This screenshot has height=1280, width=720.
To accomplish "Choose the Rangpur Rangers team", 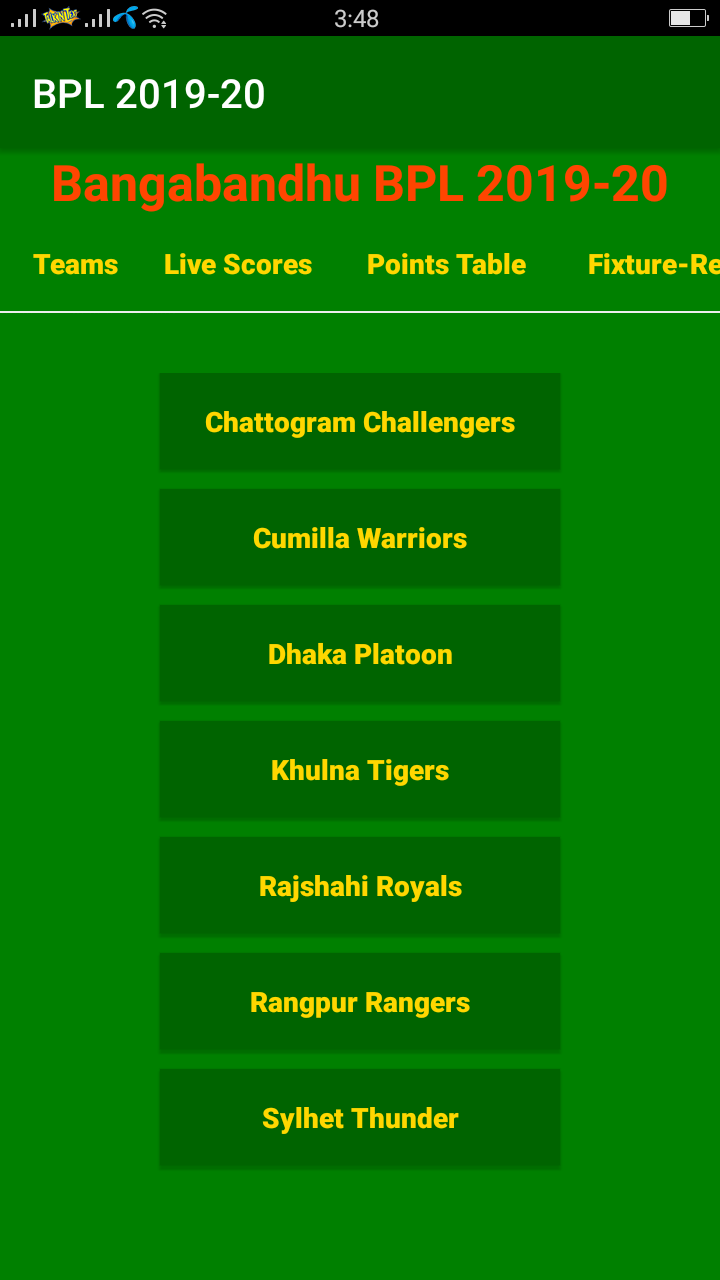I will tap(360, 1002).
